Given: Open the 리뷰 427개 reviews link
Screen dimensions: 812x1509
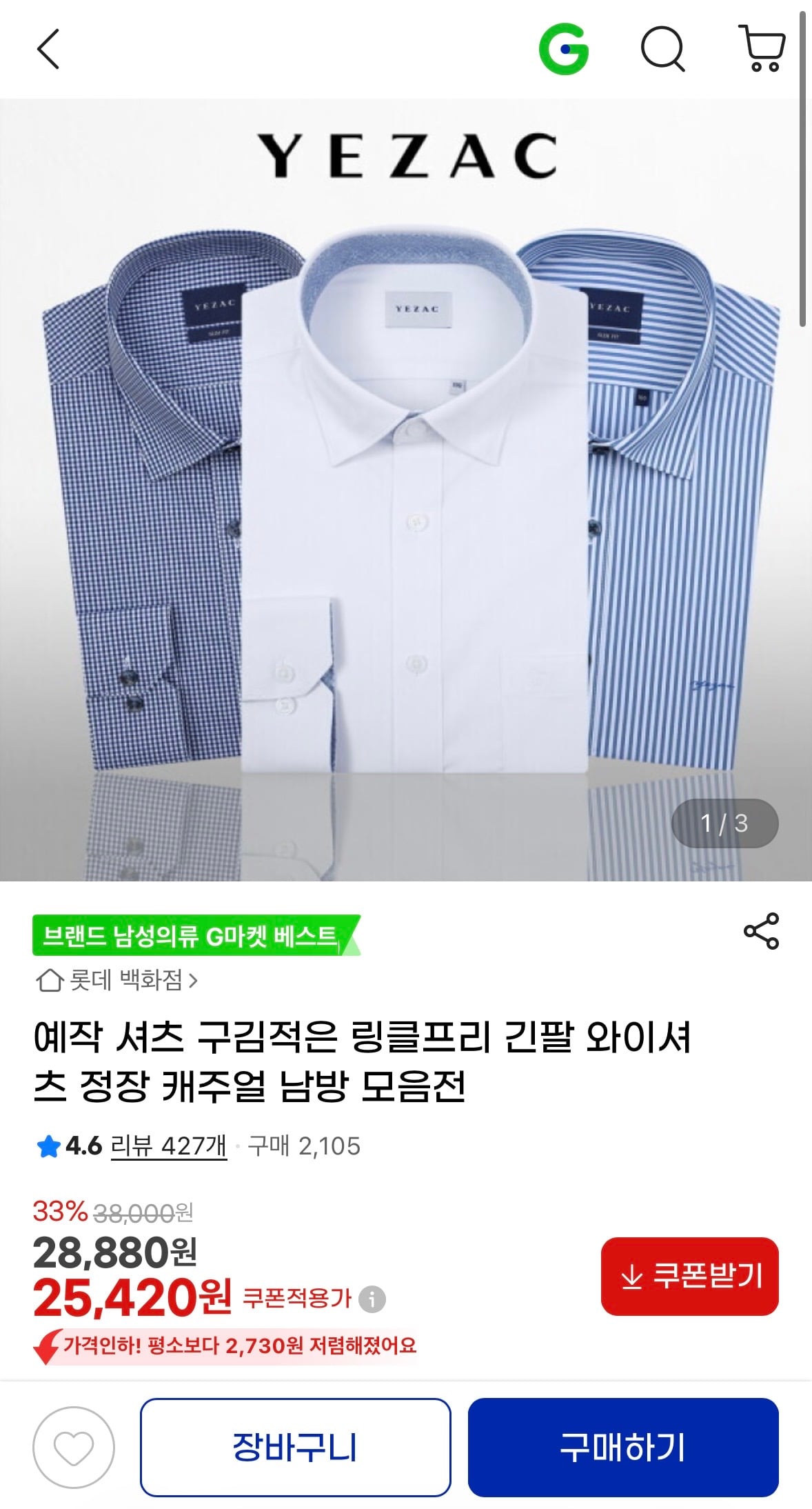Looking at the screenshot, I should tap(168, 1146).
